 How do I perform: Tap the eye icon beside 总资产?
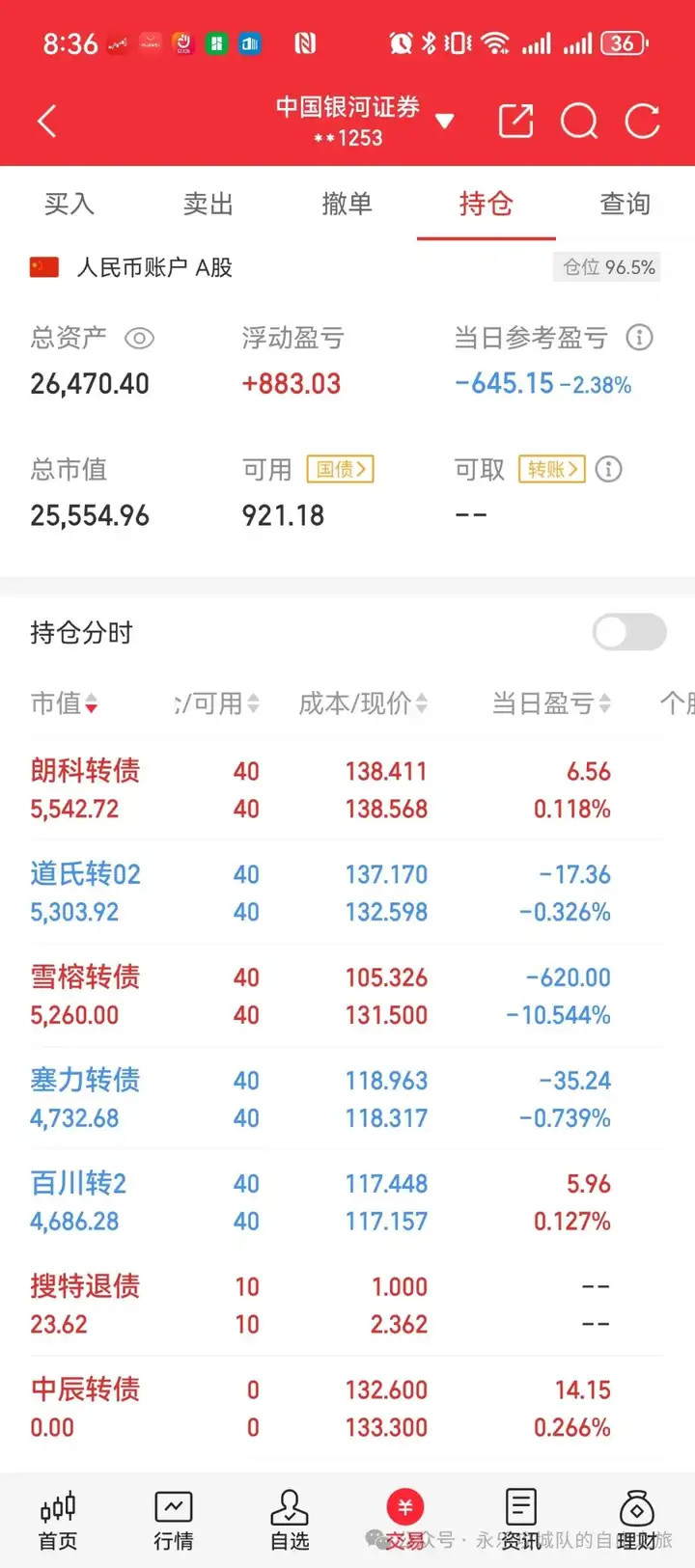click(140, 339)
